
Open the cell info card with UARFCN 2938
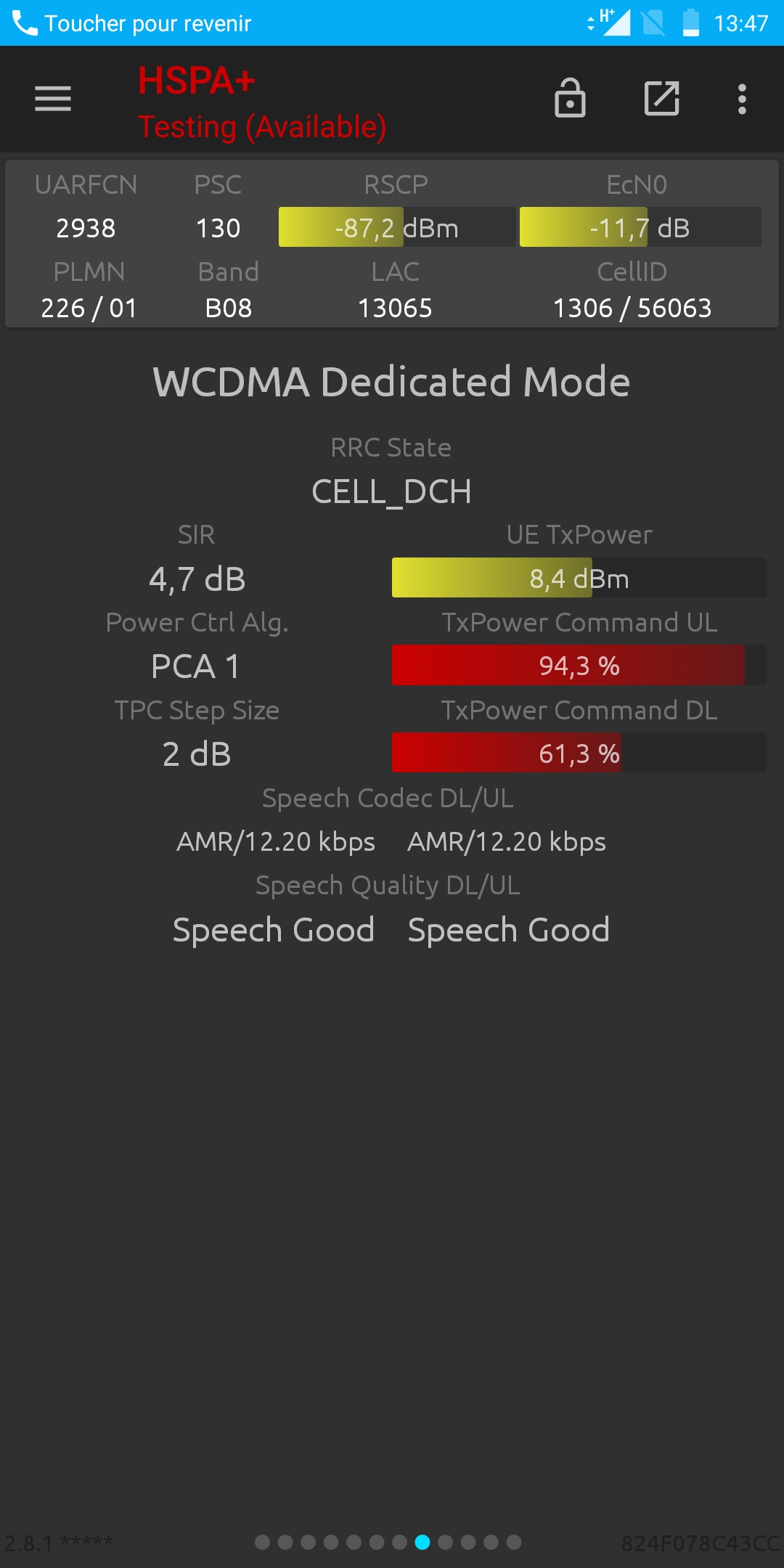(392, 244)
